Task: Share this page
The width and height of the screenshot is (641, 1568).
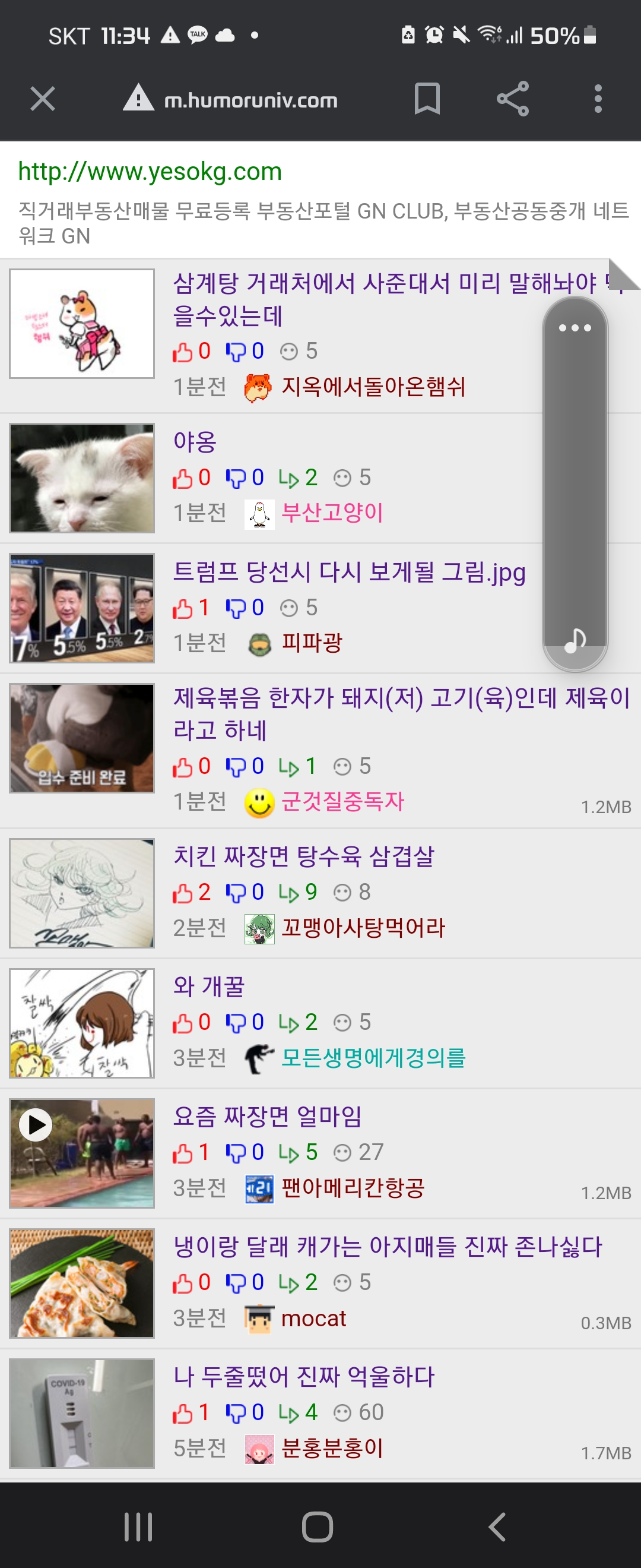Action: pyautogui.click(x=513, y=99)
